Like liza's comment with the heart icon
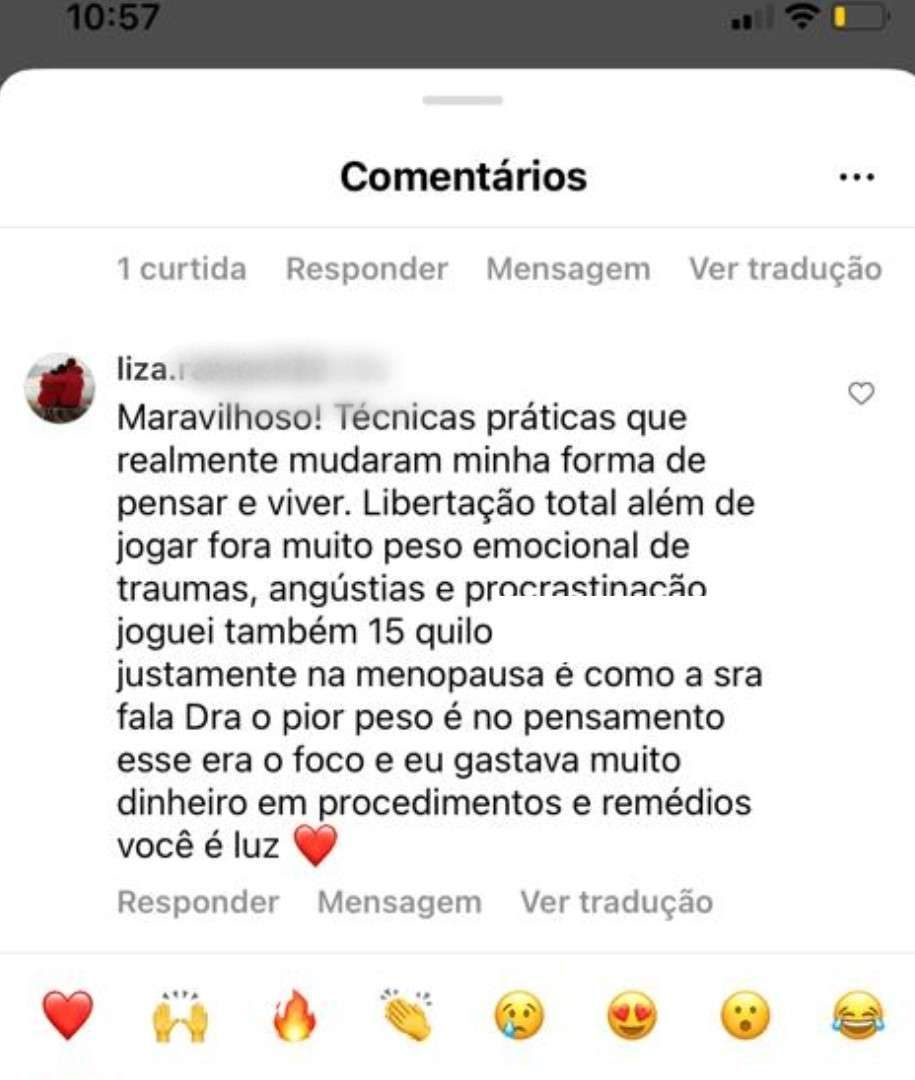This screenshot has height=1080, width=915. [x=860, y=394]
